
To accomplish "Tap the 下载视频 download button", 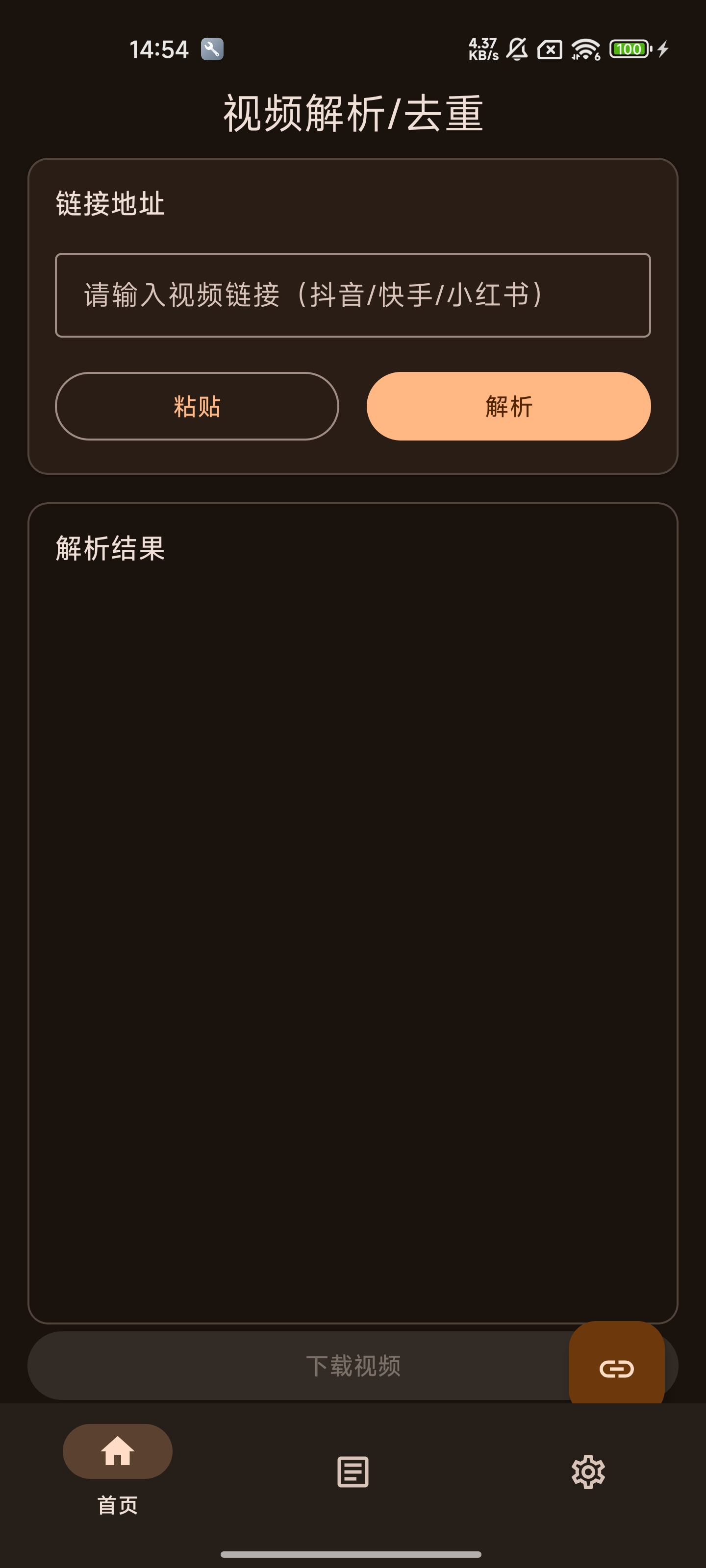I will click(299, 1365).
